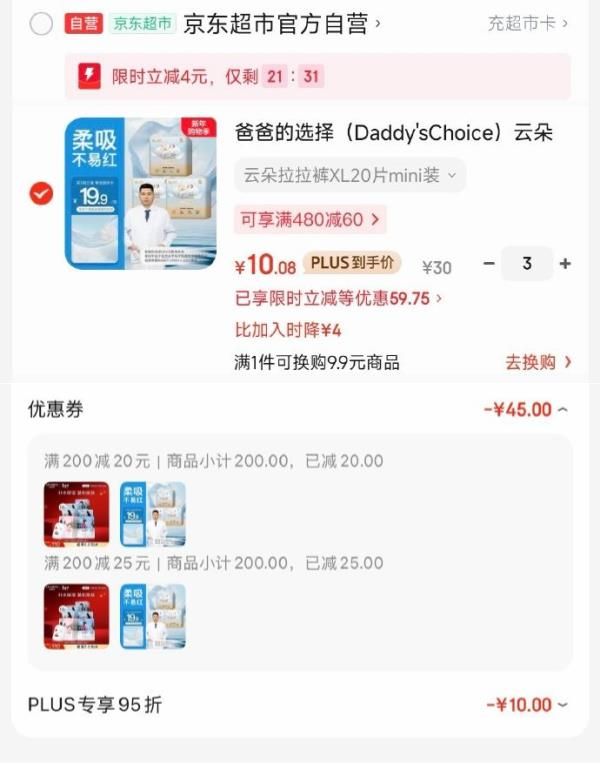Open 充超市卡 top-up link
The height and width of the screenshot is (764, 600).
(527, 23)
